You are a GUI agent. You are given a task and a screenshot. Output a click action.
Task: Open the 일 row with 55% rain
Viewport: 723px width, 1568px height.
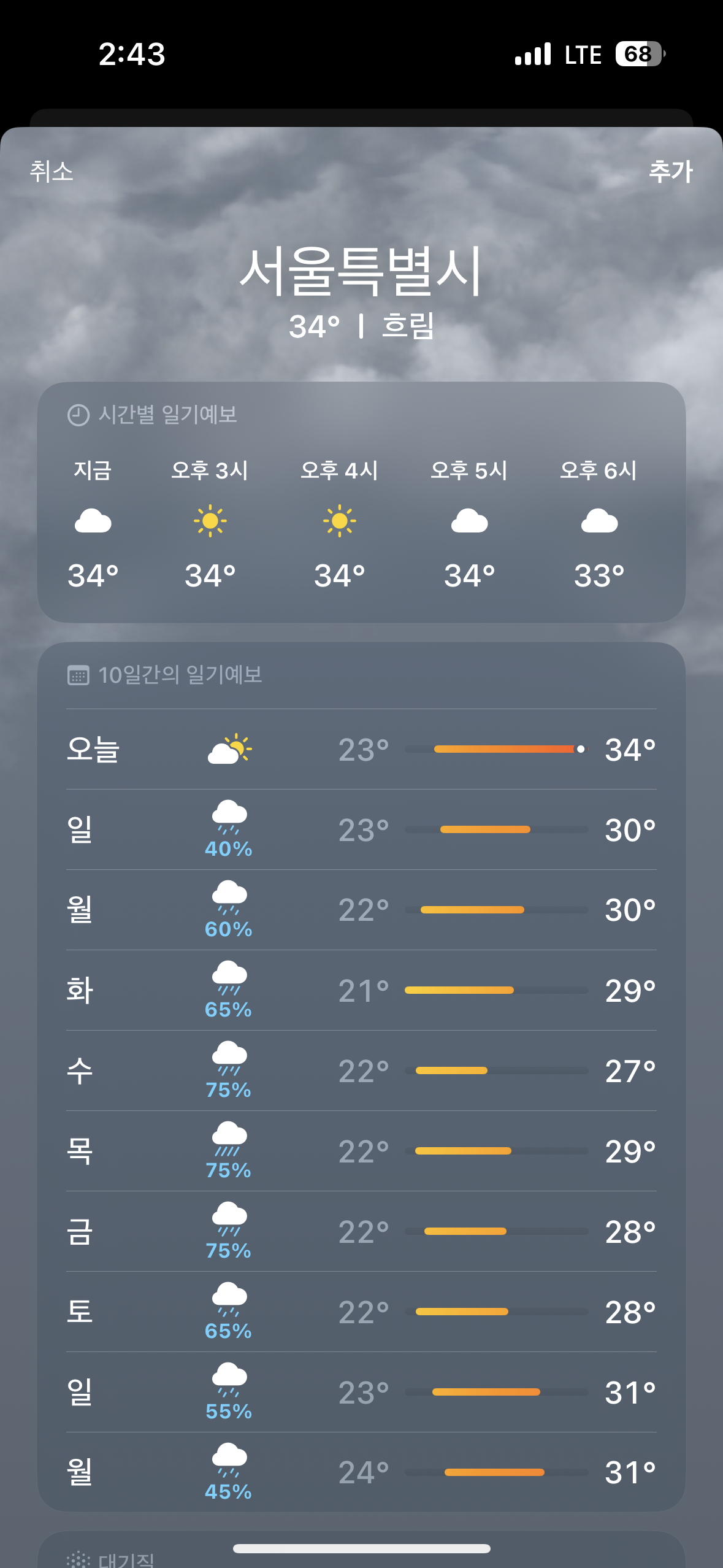tap(361, 1392)
